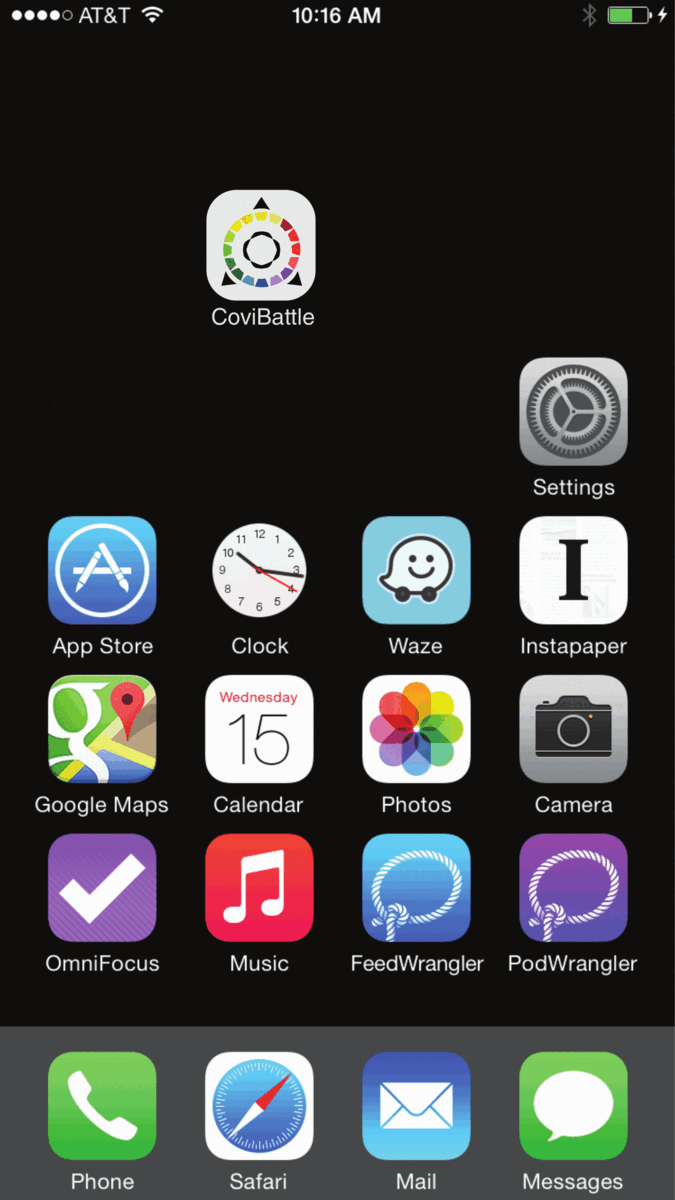
Task: View the Photos app
Action: (x=416, y=729)
